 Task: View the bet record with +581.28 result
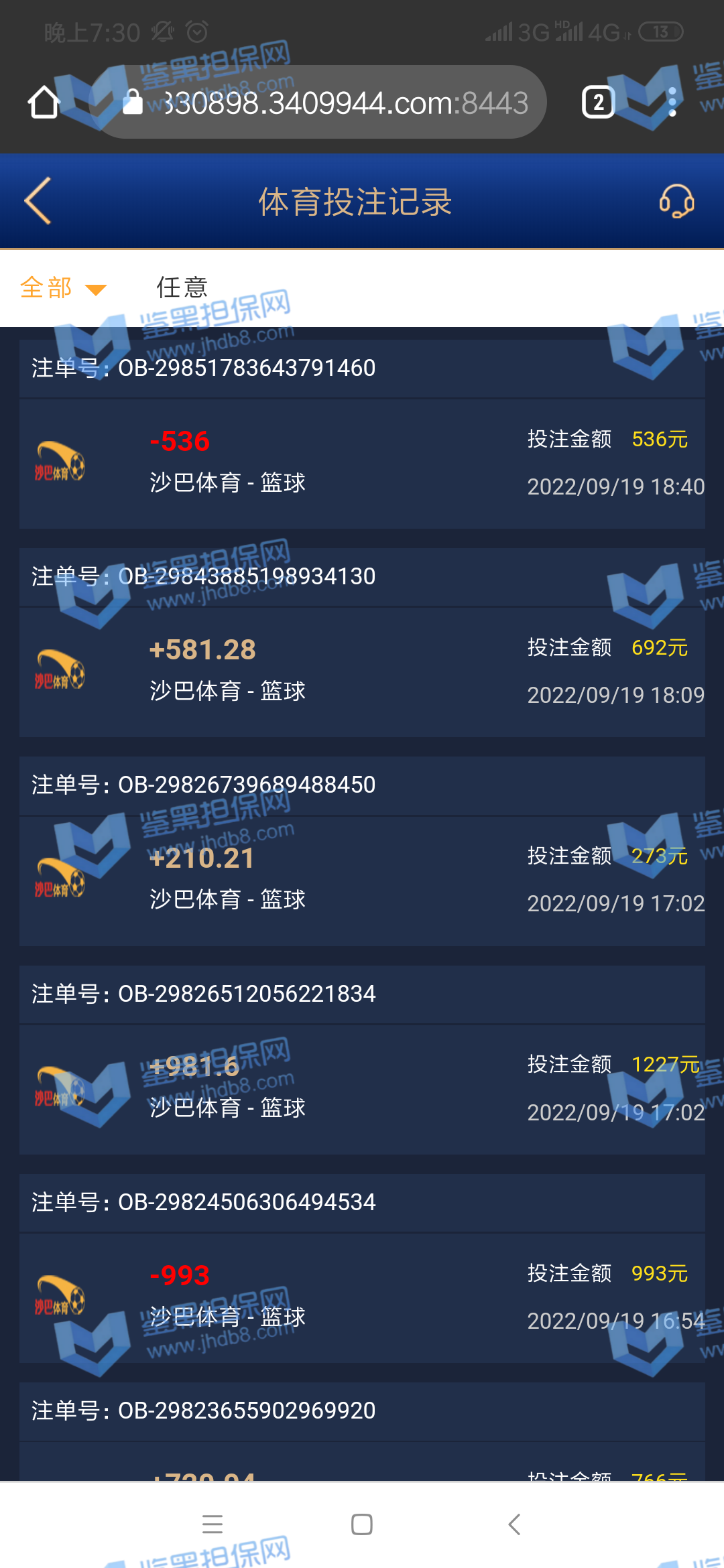(362, 671)
